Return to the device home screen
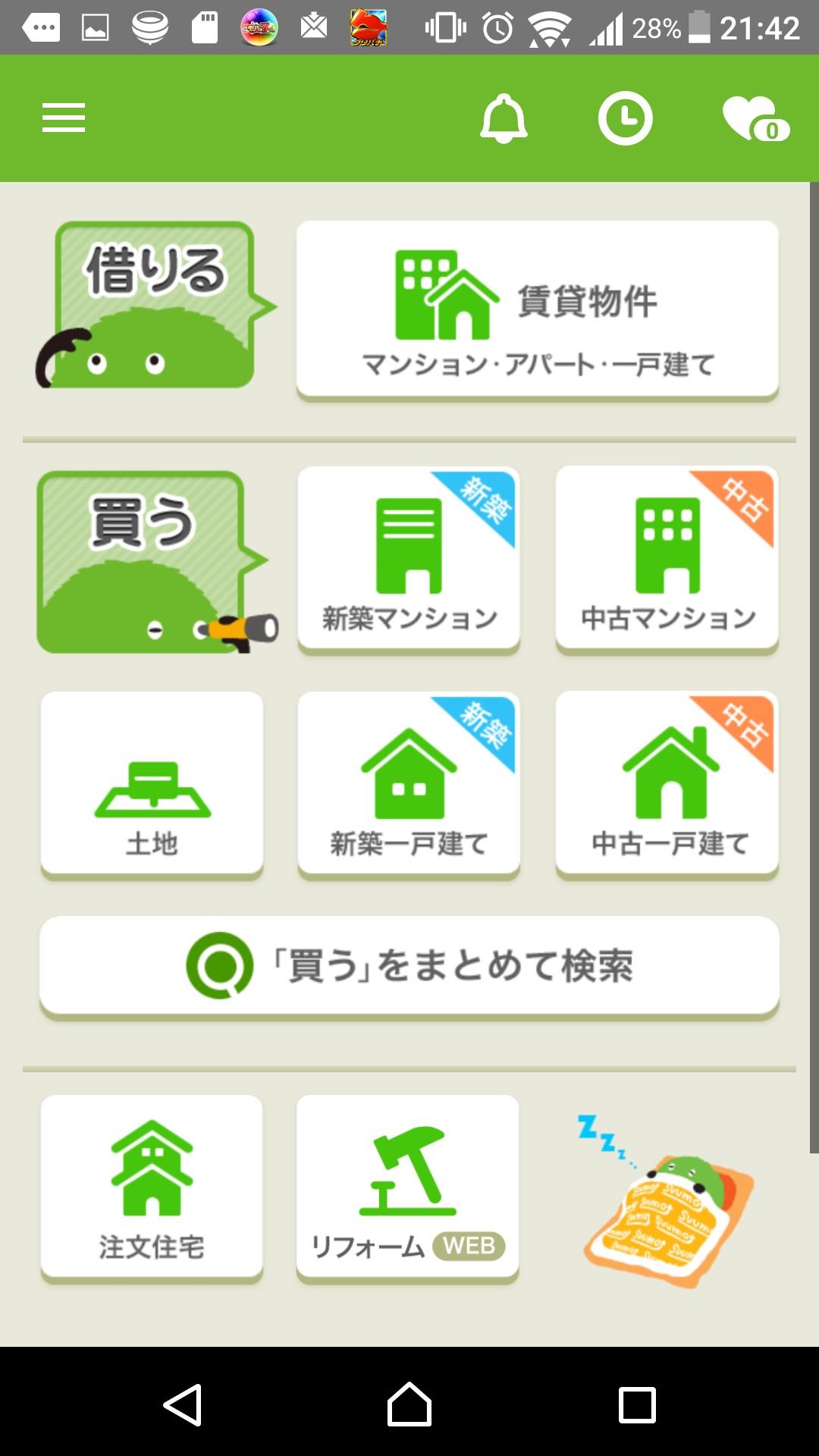 pos(409,1404)
